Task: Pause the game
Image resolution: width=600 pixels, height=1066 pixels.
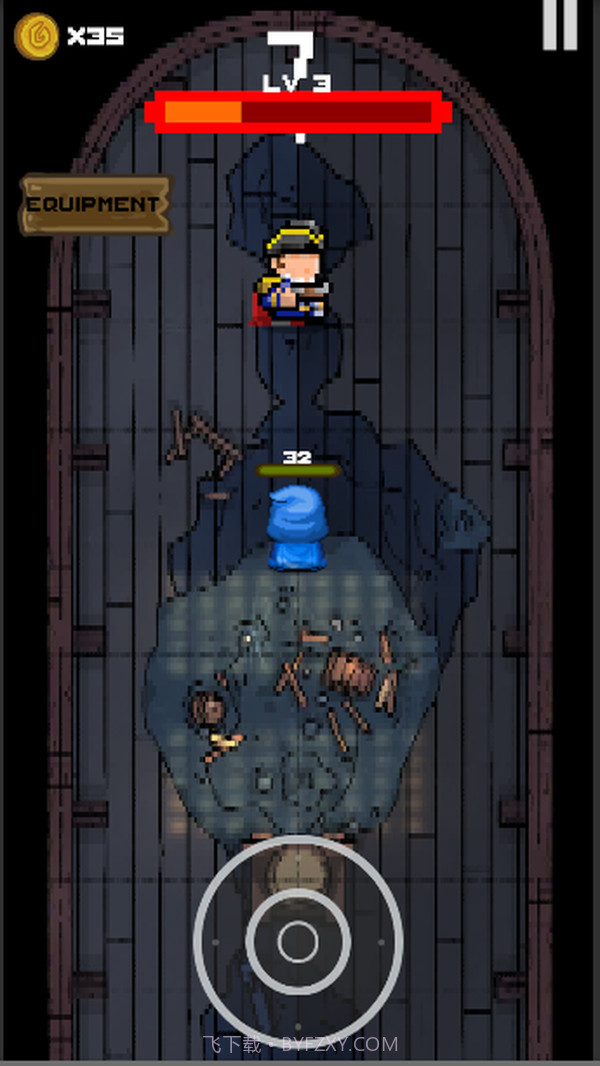Action: 560,25
